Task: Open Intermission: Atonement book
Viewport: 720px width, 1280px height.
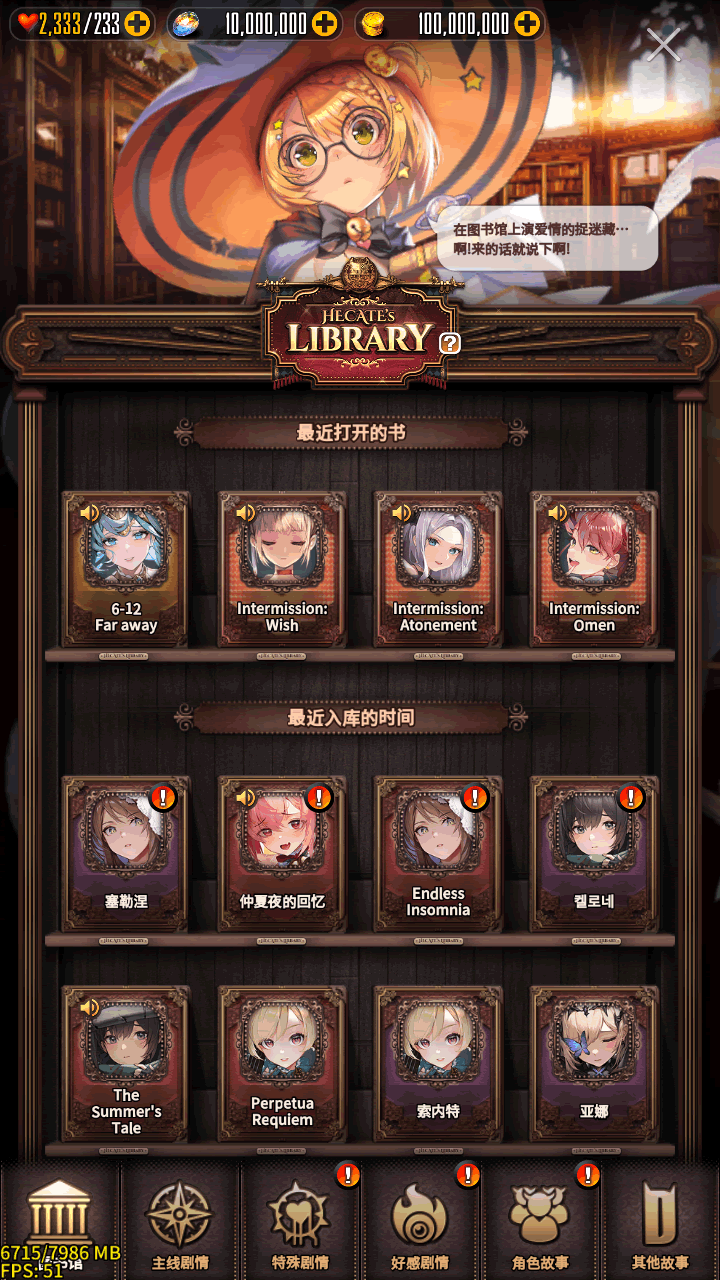Action: point(438,570)
